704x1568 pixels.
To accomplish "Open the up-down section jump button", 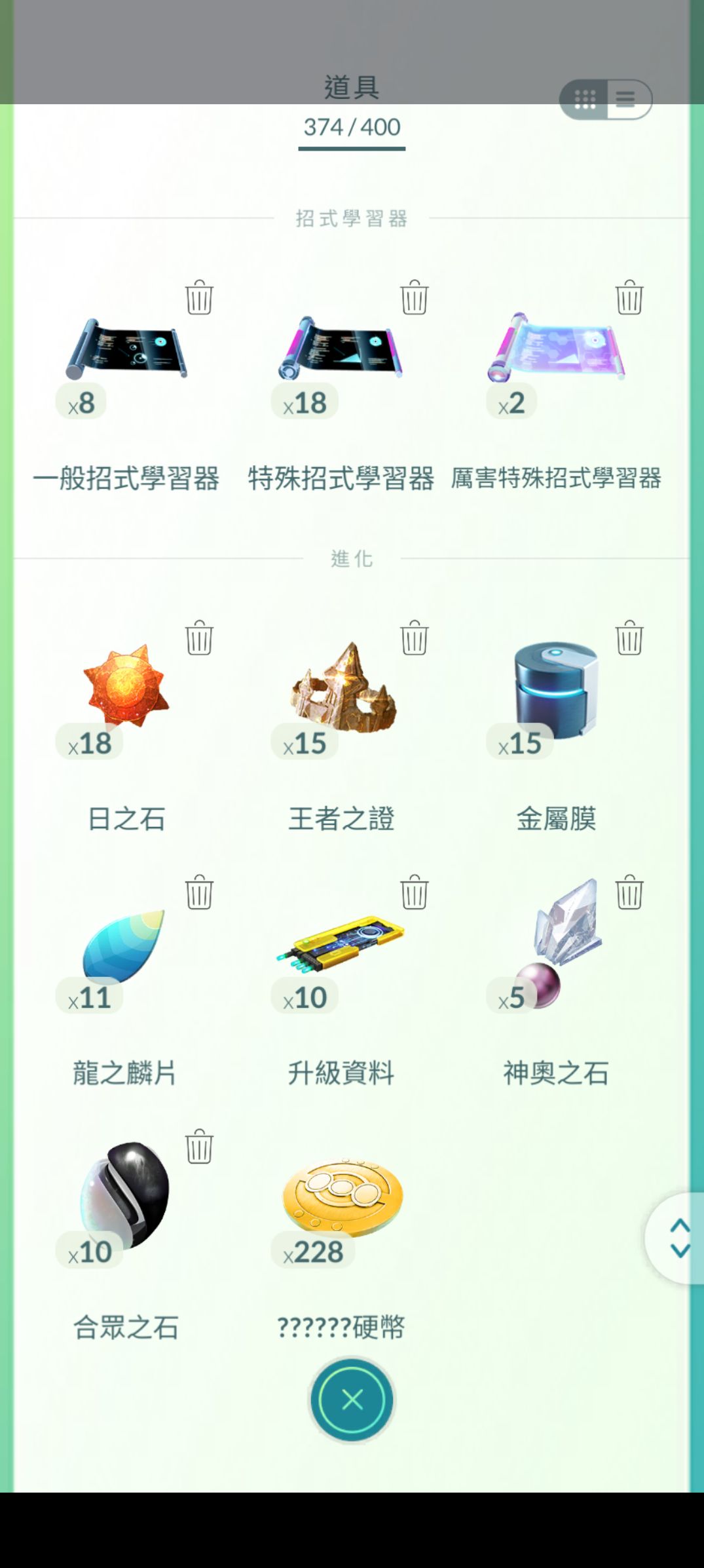I will [x=679, y=1238].
